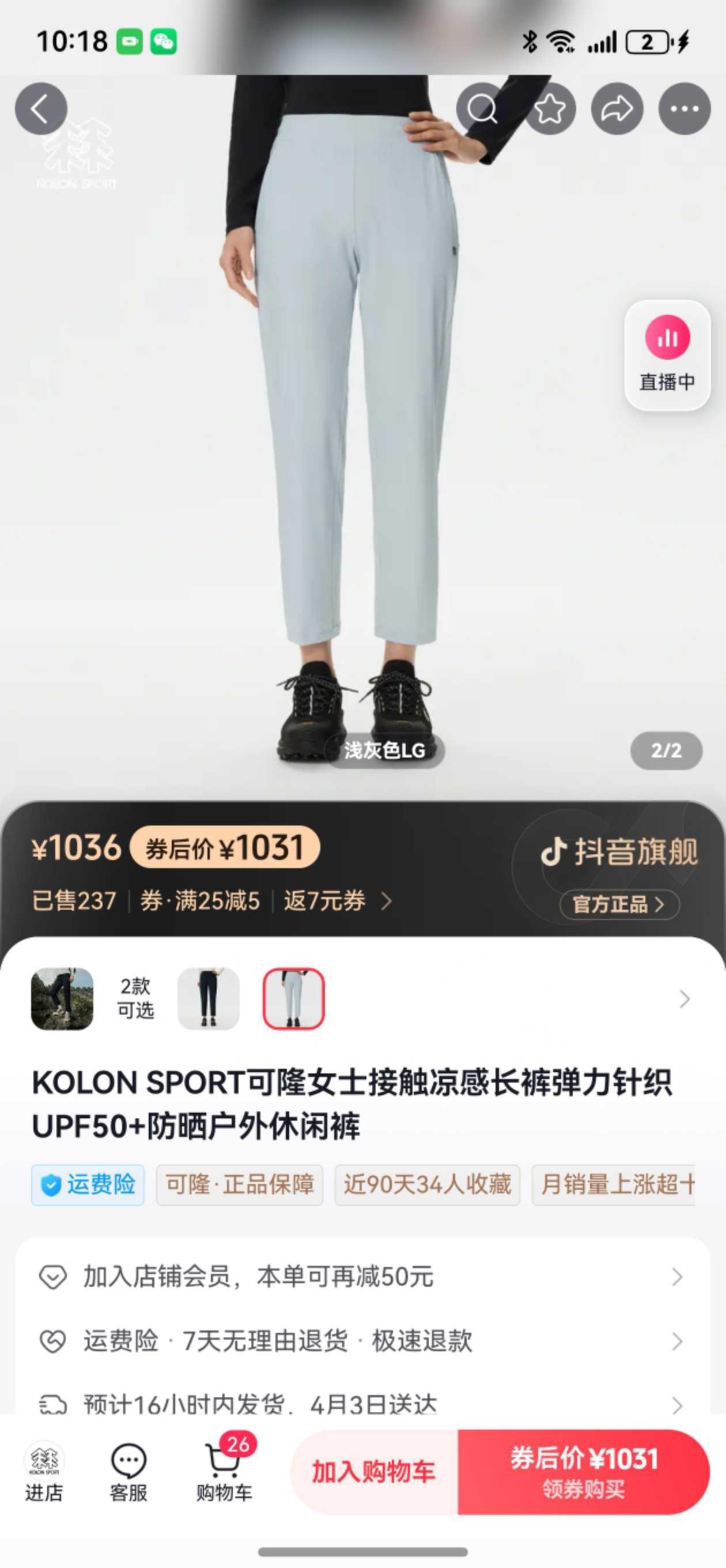The height and width of the screenshot is (1568, 726).
Task: Open the three-dot overflow menu
Action: (684, 109)
